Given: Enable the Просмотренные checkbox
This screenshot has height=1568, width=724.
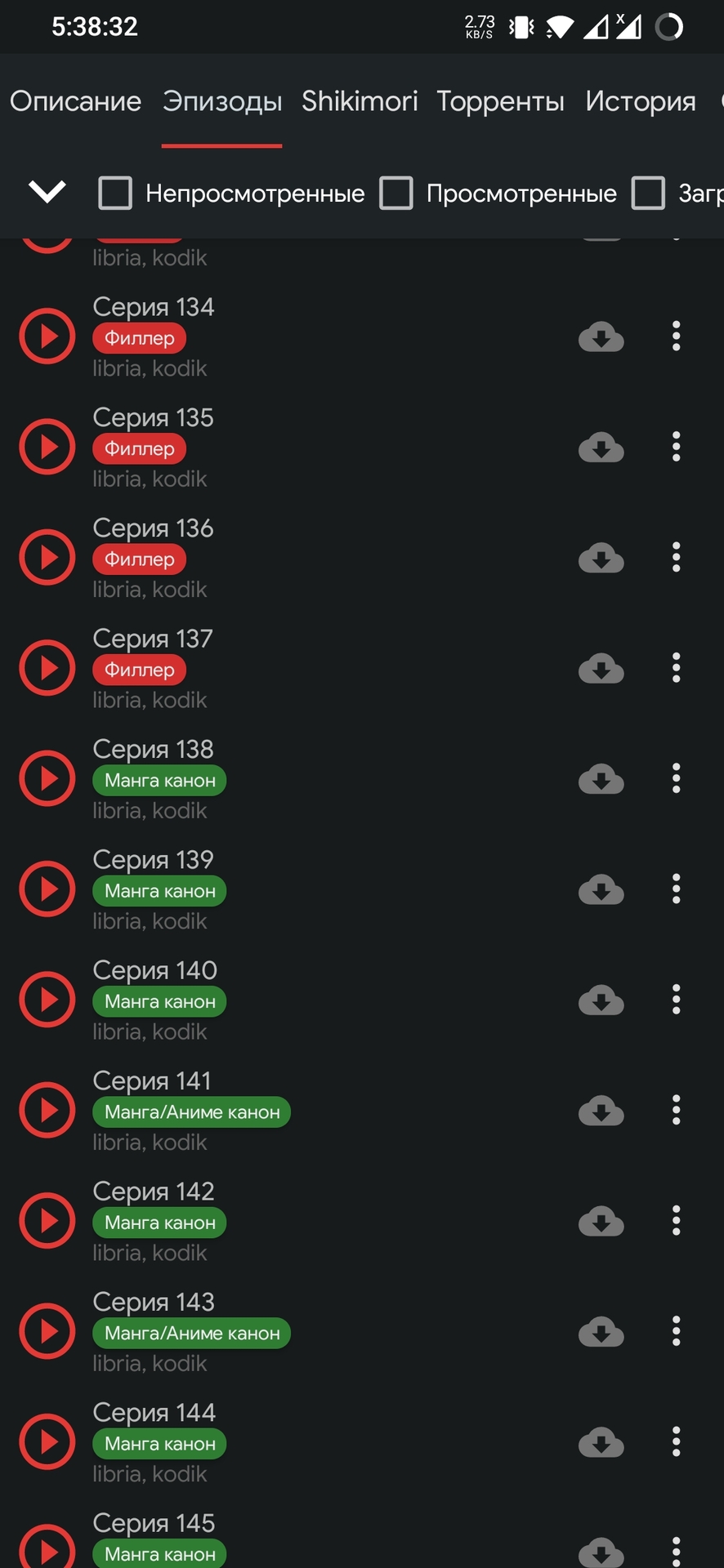Looking at the screenshot, I should (396, 193).
